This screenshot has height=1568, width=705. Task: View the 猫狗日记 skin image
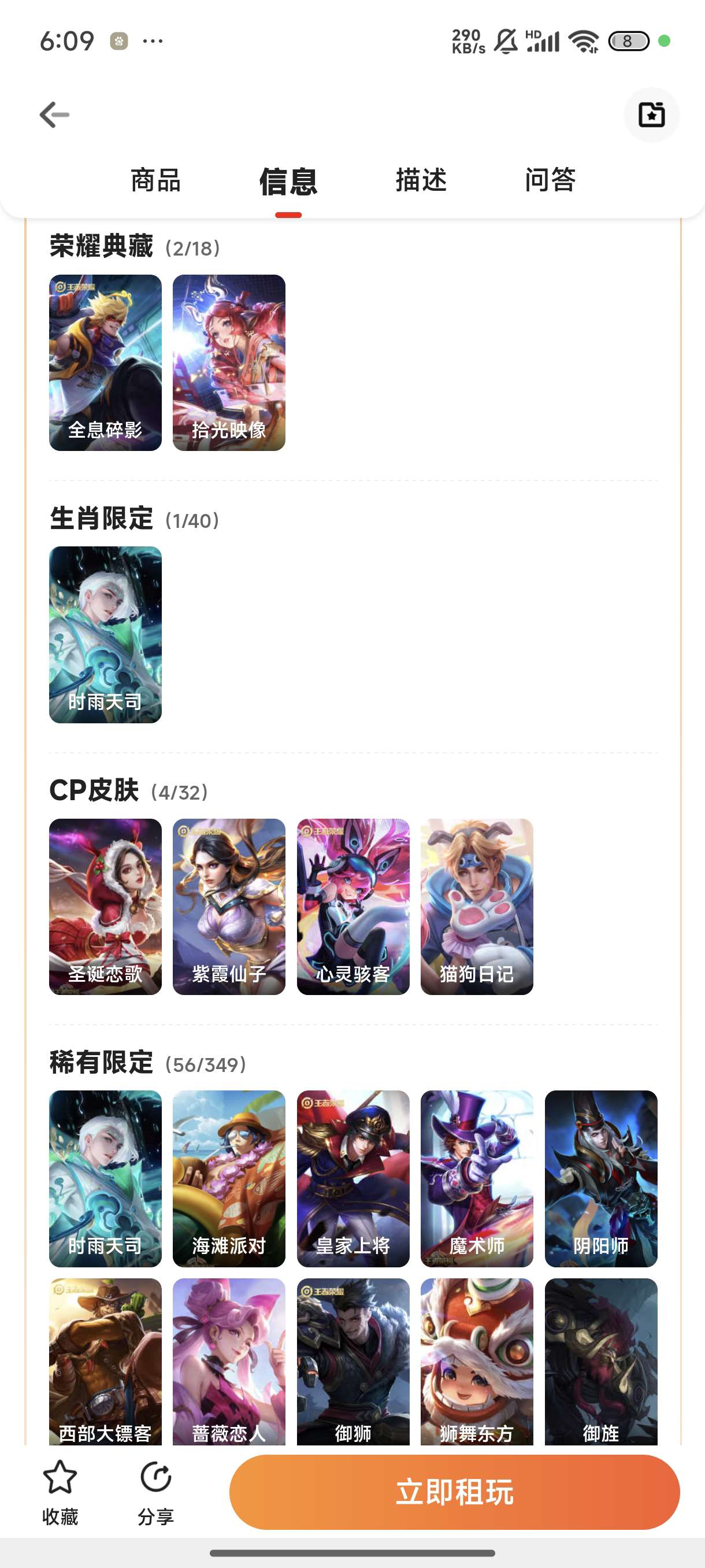(476, 907)
